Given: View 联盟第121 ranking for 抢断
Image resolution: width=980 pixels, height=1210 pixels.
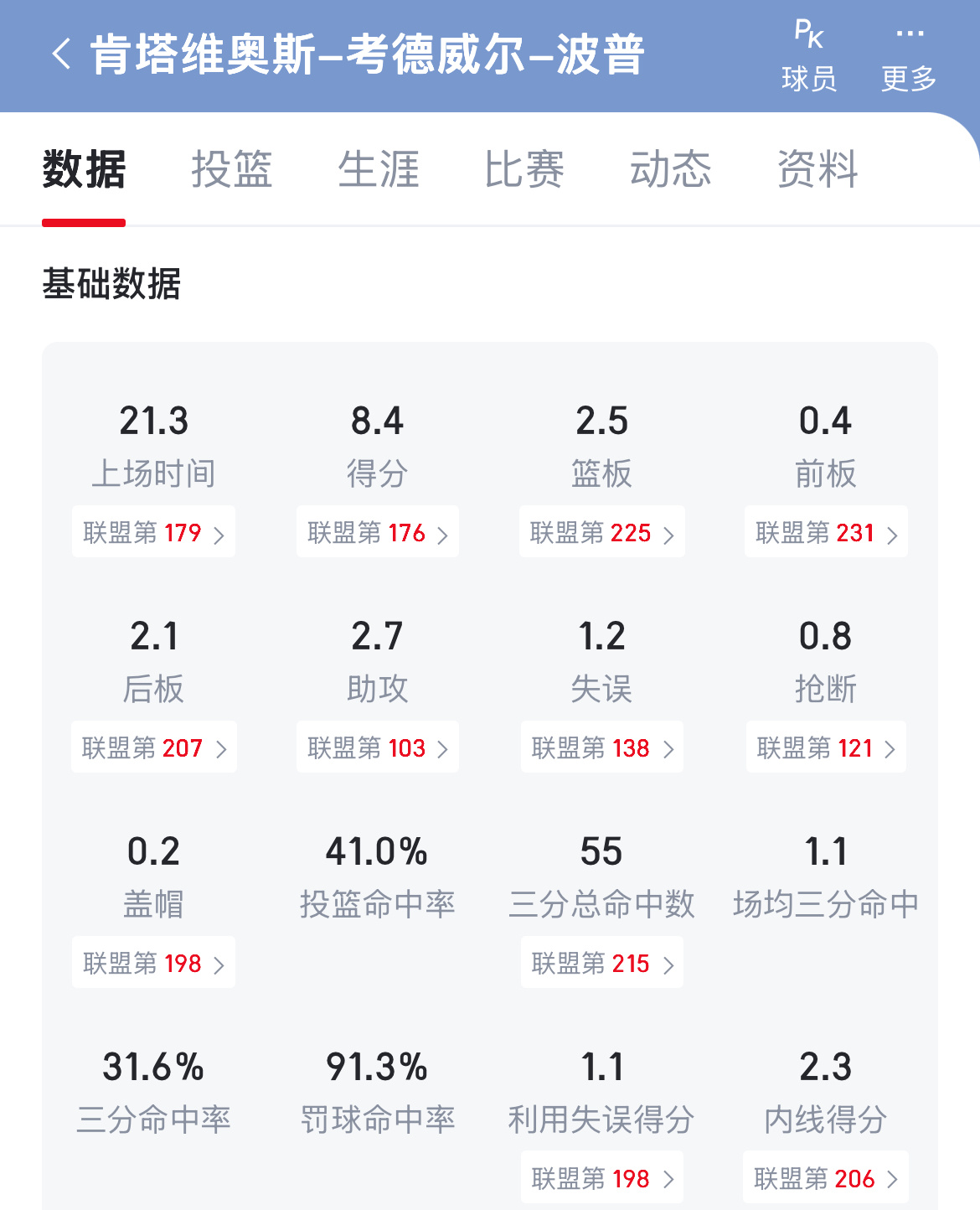Looking at the screenshot, I should 825,747.
